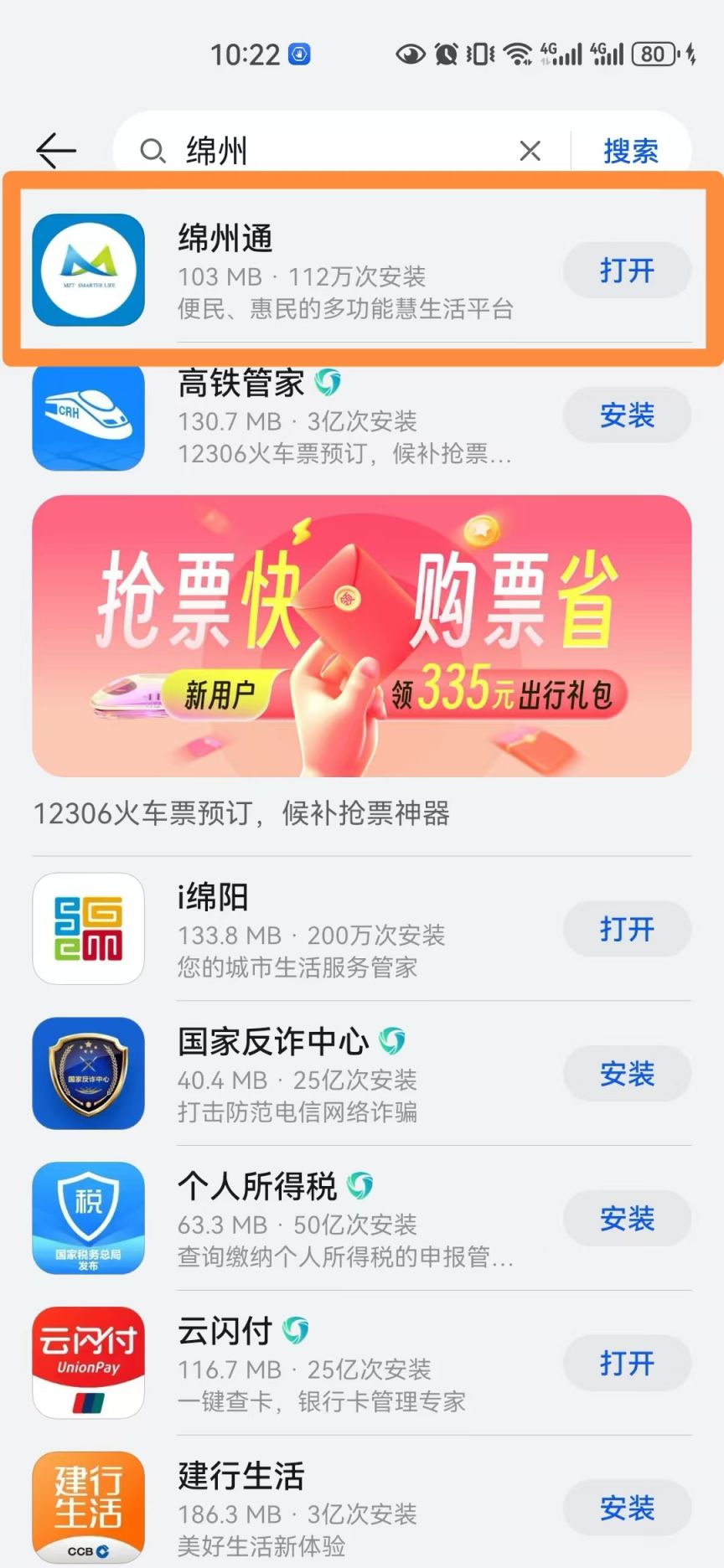724x1568 pixels.
Task: Clear the search text with X
Action: point(530,151)
